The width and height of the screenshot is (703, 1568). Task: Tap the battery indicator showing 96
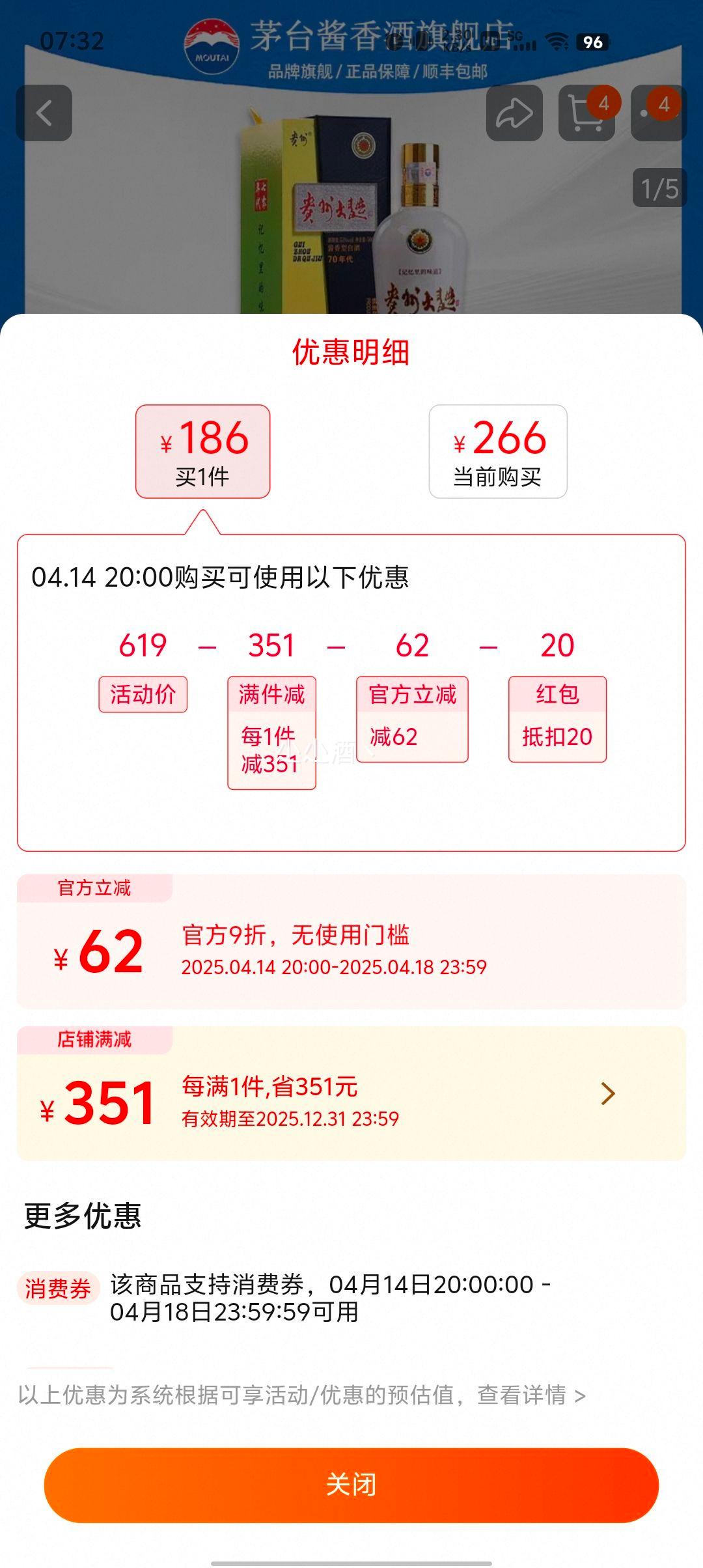coord(592,42)
